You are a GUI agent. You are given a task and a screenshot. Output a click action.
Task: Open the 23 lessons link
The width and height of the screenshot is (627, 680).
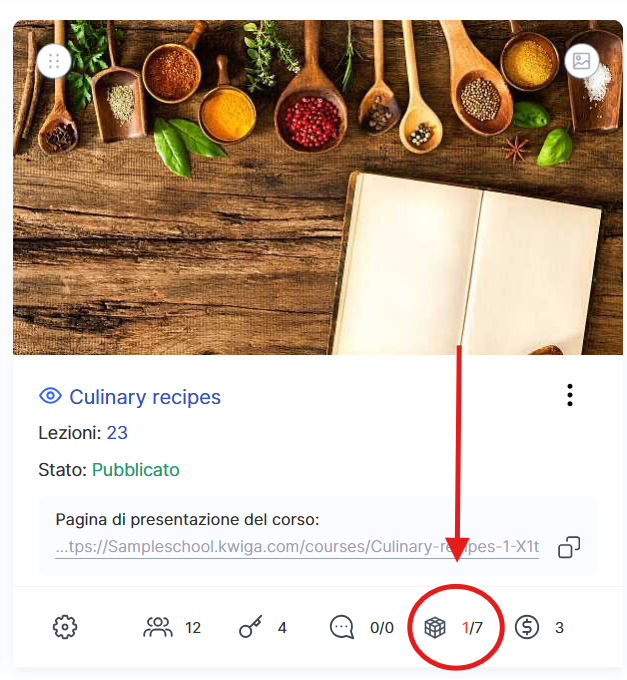[117, 433]
